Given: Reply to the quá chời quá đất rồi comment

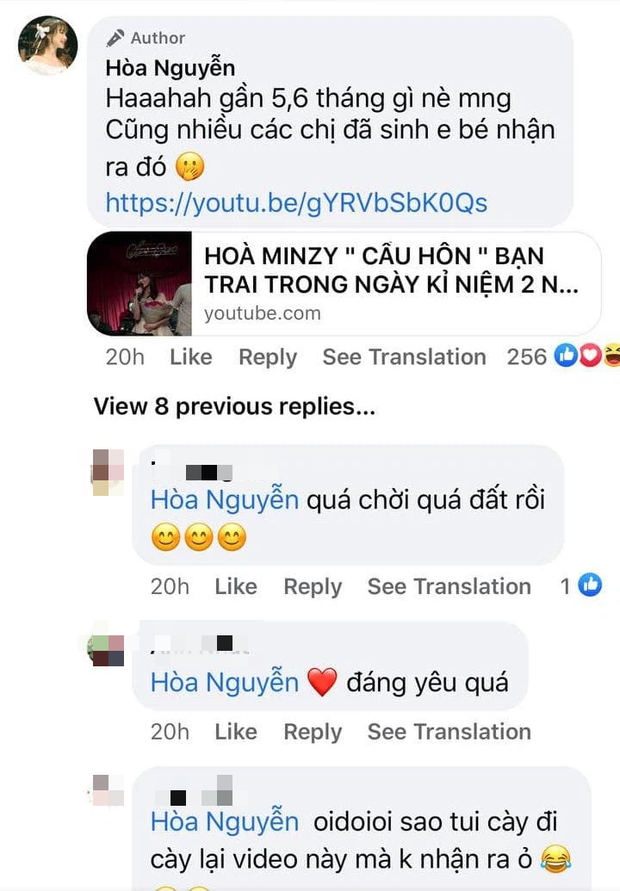Looking at the screenshot, I should pyautogui.click(x=312, y=586).
